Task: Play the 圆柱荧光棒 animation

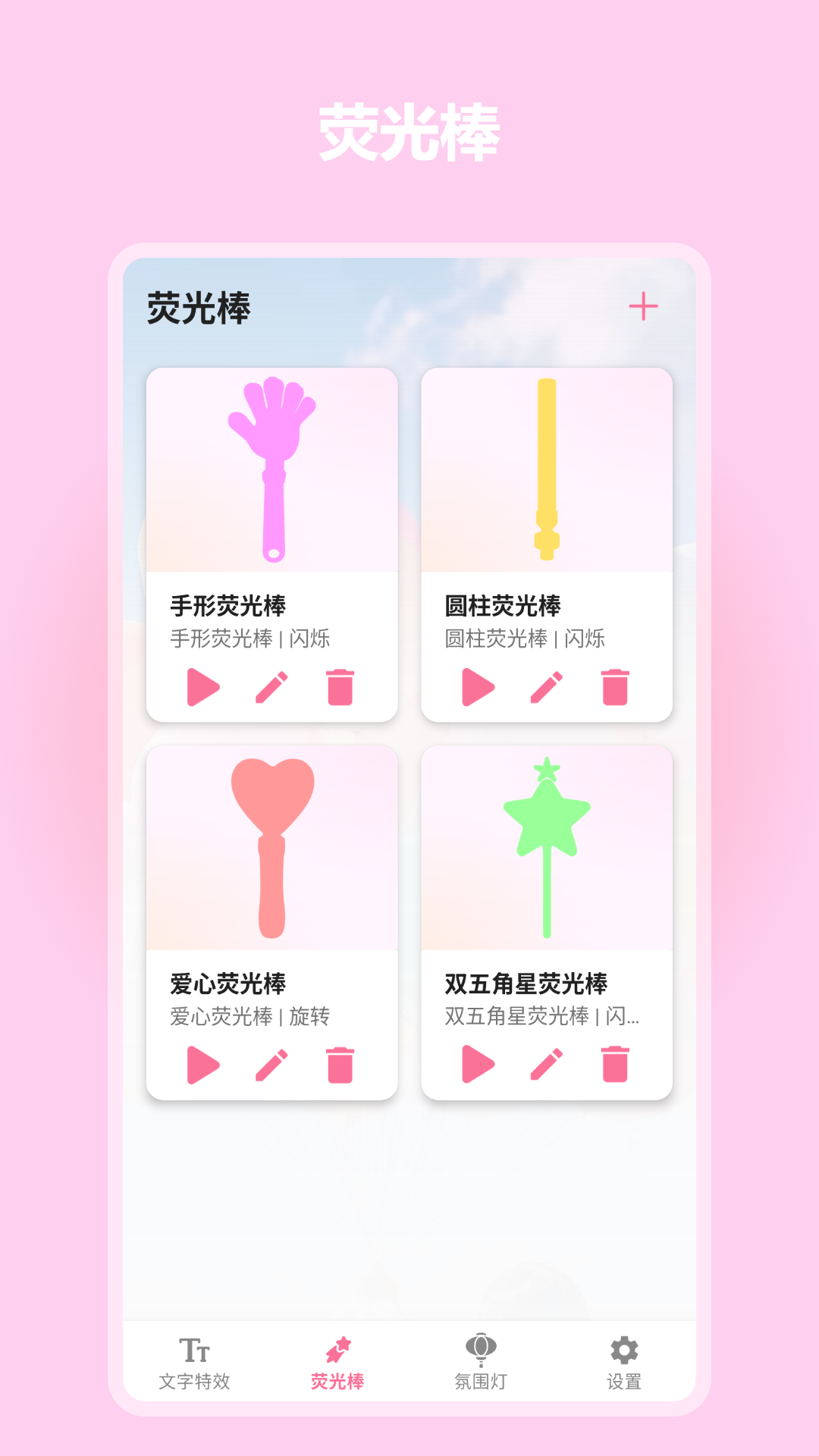Action: [x=477, y=687]
